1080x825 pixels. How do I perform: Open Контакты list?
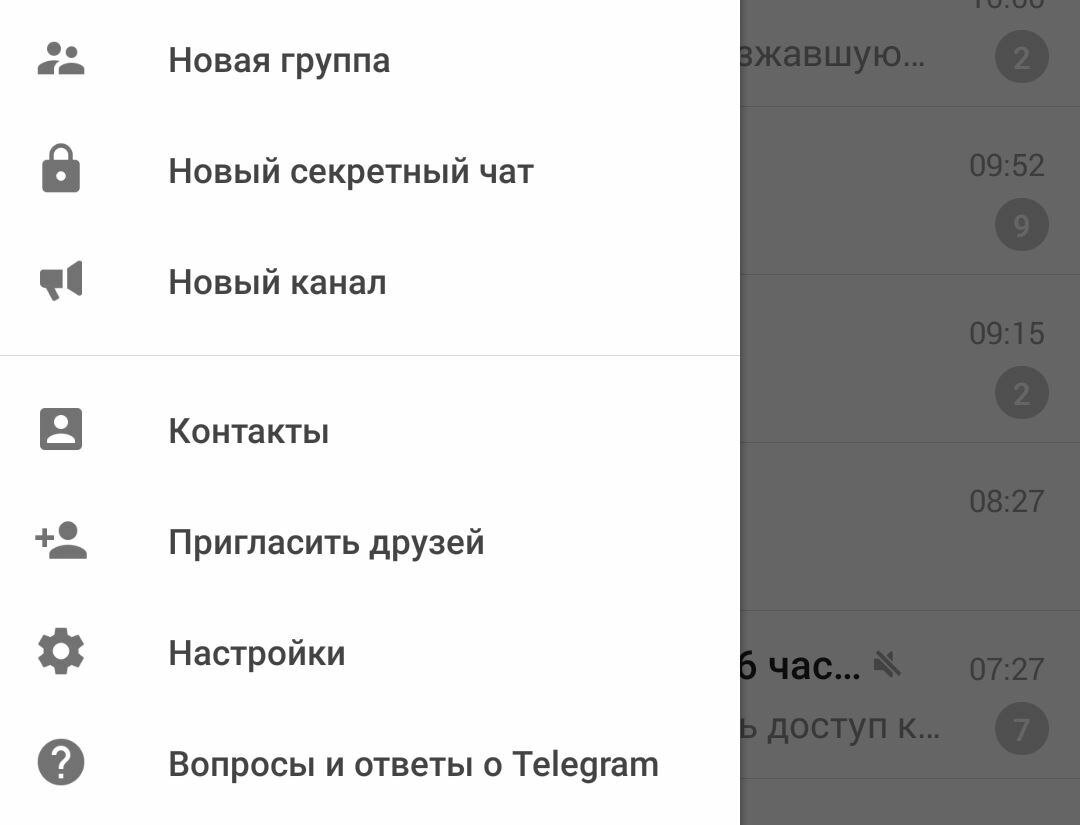click(x=248, y=432)
